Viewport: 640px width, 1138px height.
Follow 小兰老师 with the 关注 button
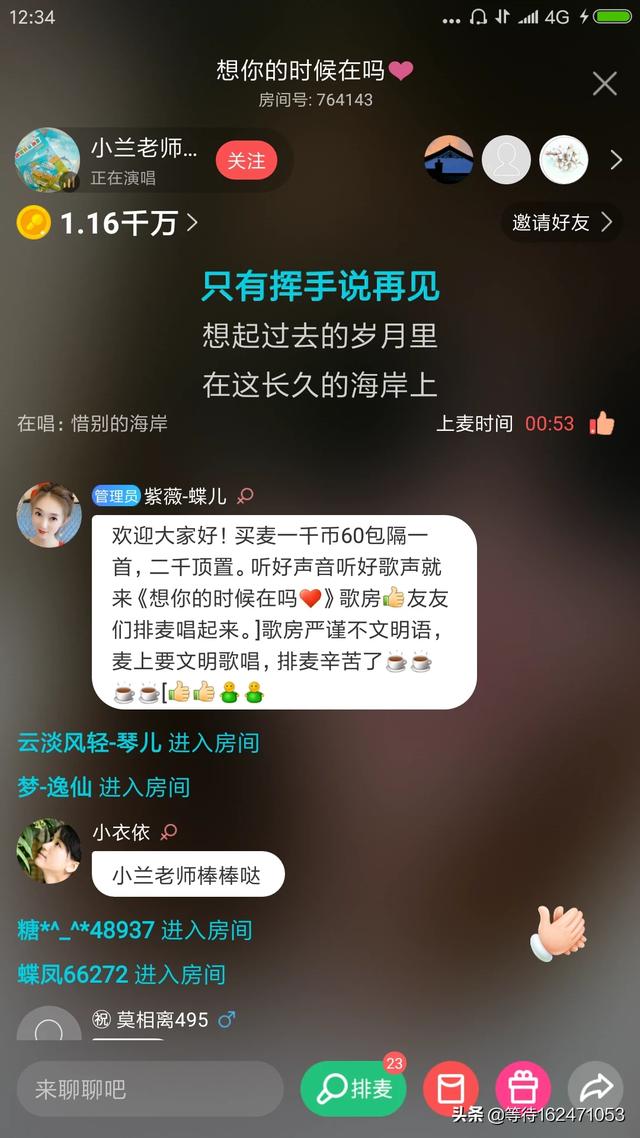click(x=246, y=160)
